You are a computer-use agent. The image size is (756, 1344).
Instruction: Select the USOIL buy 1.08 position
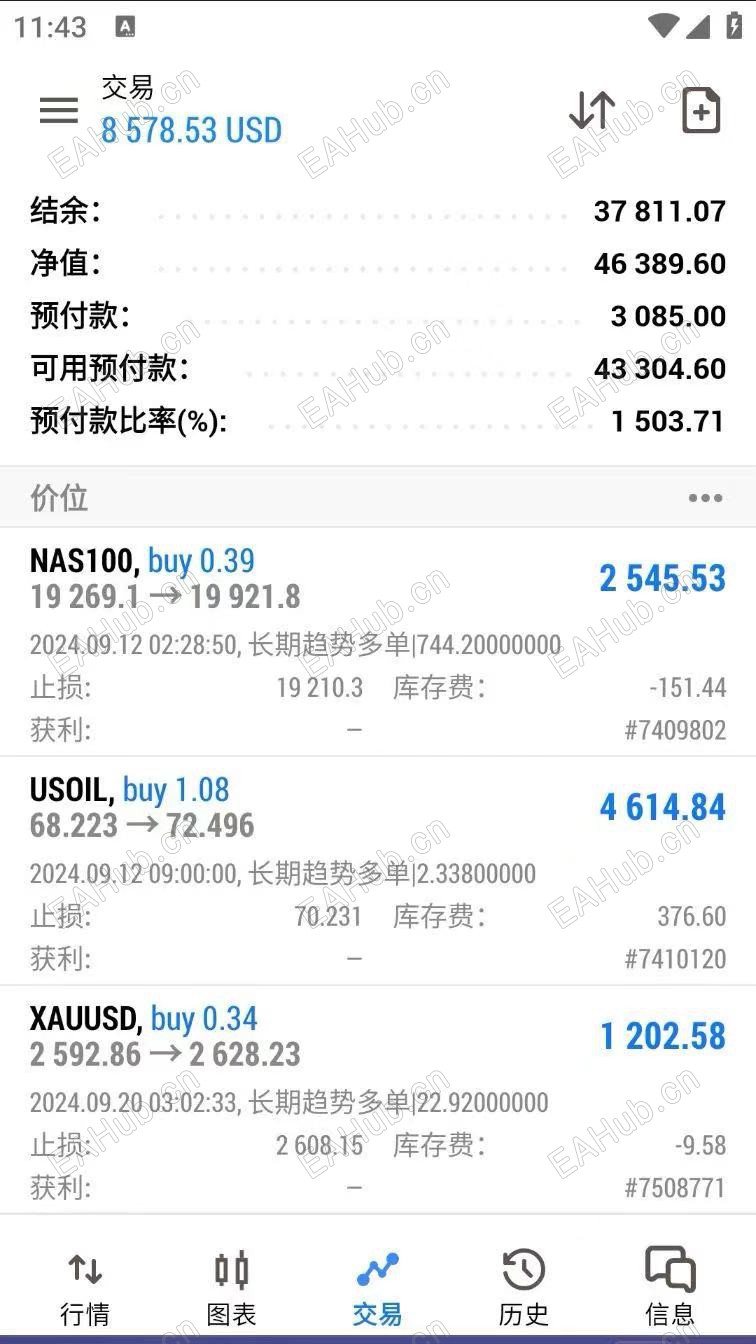click(378, 871)
